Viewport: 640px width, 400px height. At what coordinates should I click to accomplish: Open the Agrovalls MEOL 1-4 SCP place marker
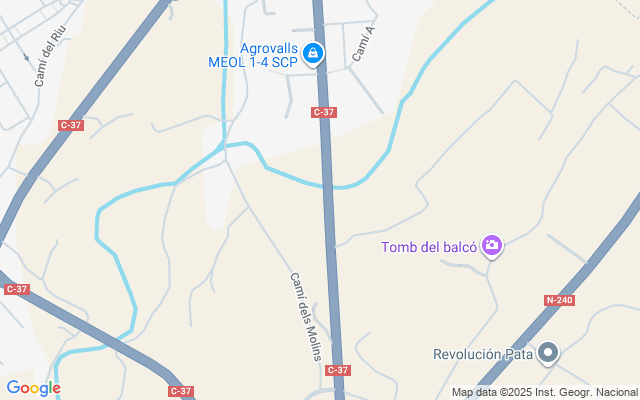[313, 53]
